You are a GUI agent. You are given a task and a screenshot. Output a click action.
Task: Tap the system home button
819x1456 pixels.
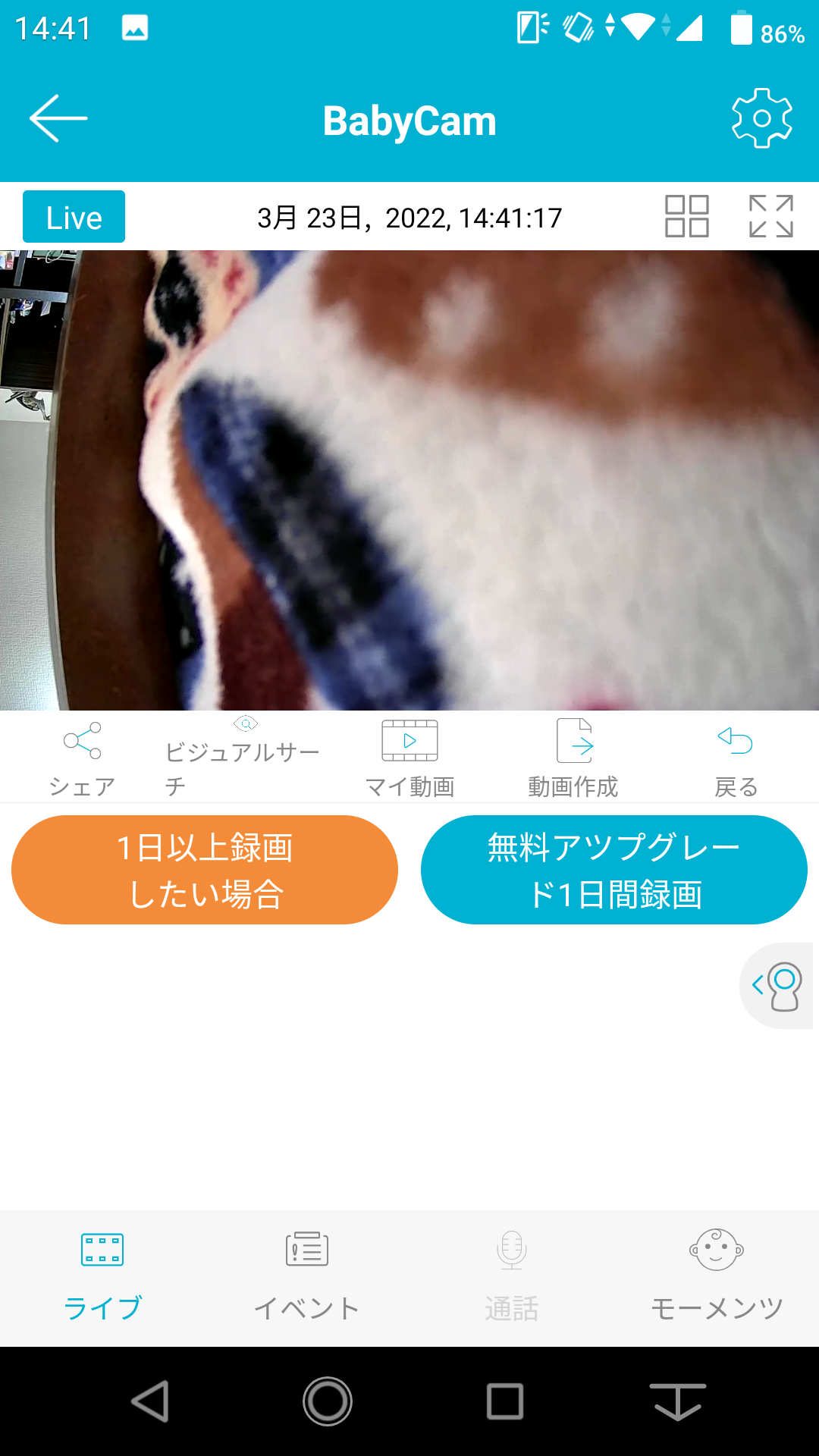click(x=328, y=1401)
